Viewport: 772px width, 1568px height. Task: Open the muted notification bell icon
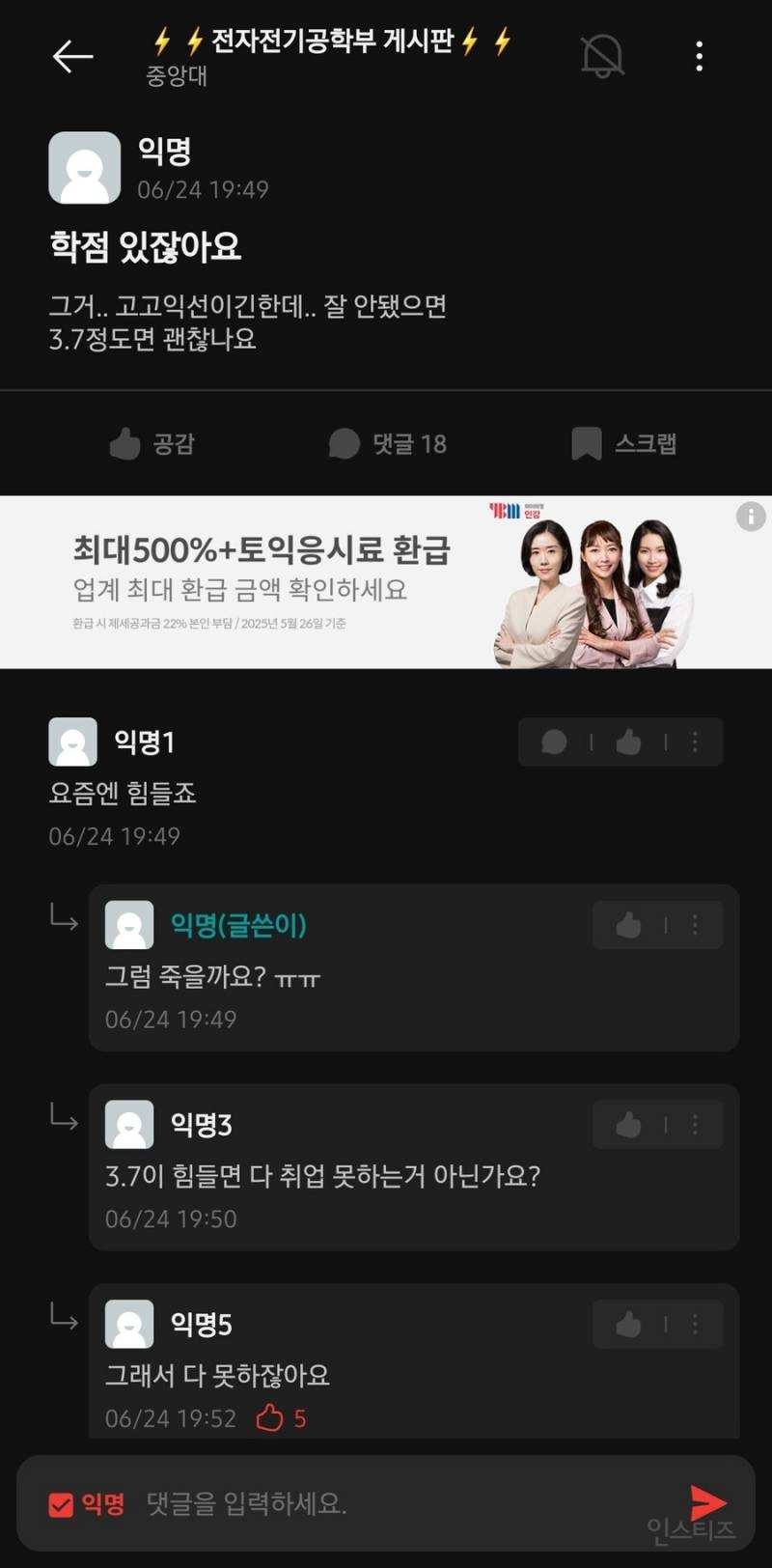click(x=600, y=58)
